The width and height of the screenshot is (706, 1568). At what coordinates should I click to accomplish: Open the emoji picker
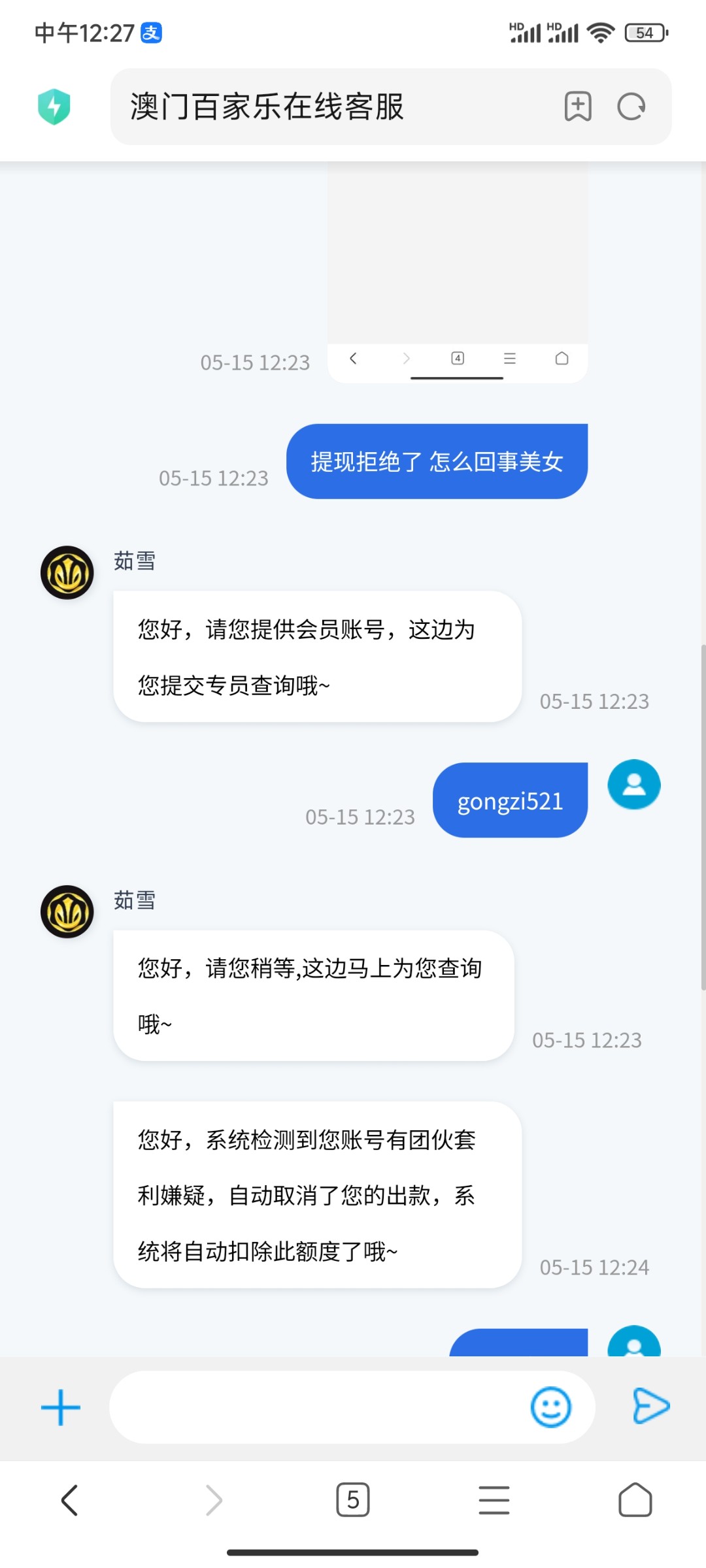pos(551,1407)
